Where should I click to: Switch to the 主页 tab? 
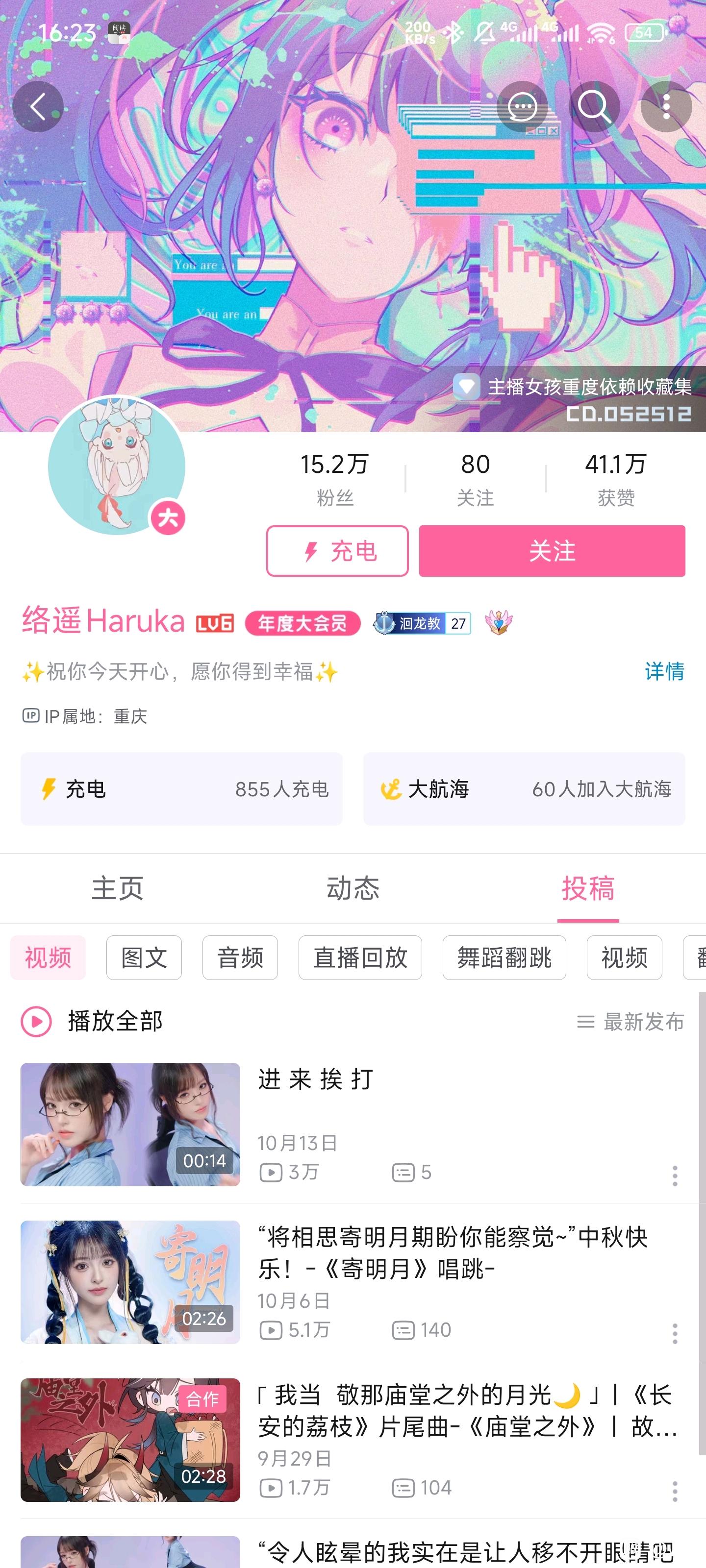coord(118,888)
